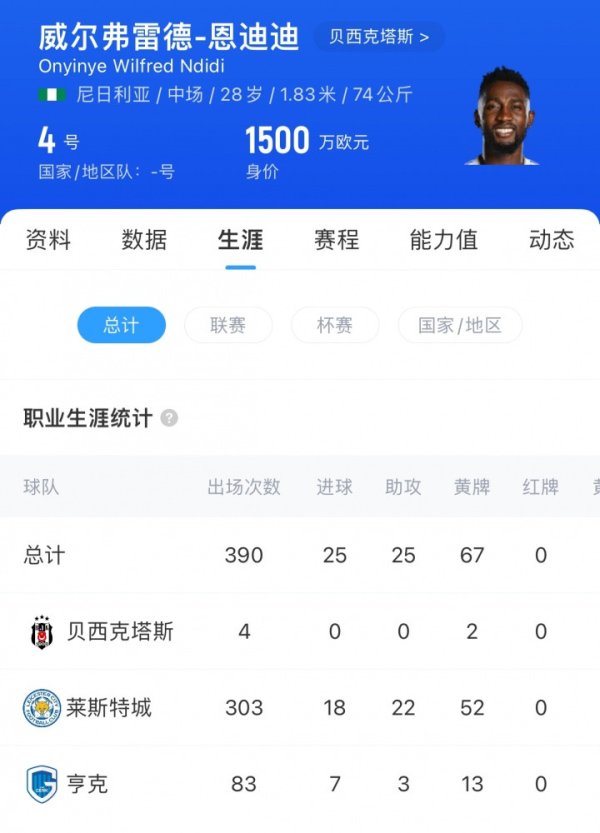600x833 pixels.
Task: Open the 贝西克塔斯 team chip
Action: [379, 38]
